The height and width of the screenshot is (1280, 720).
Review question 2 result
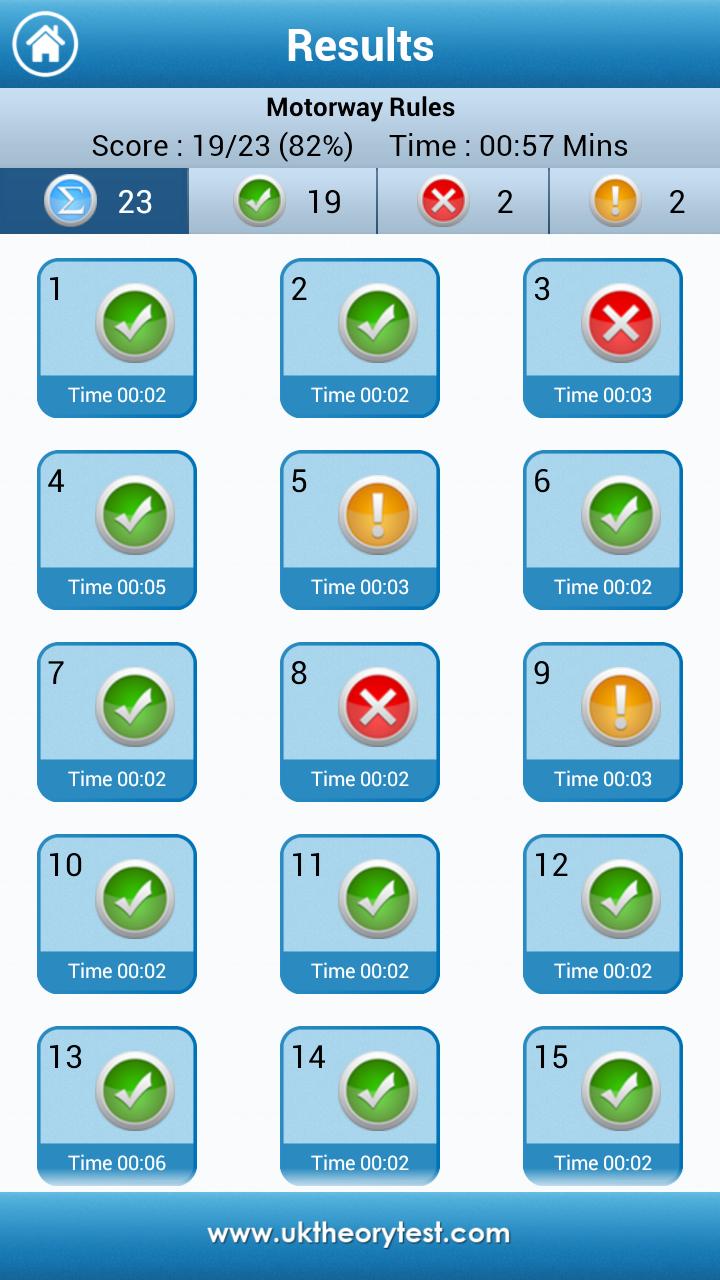click(360, 338)
